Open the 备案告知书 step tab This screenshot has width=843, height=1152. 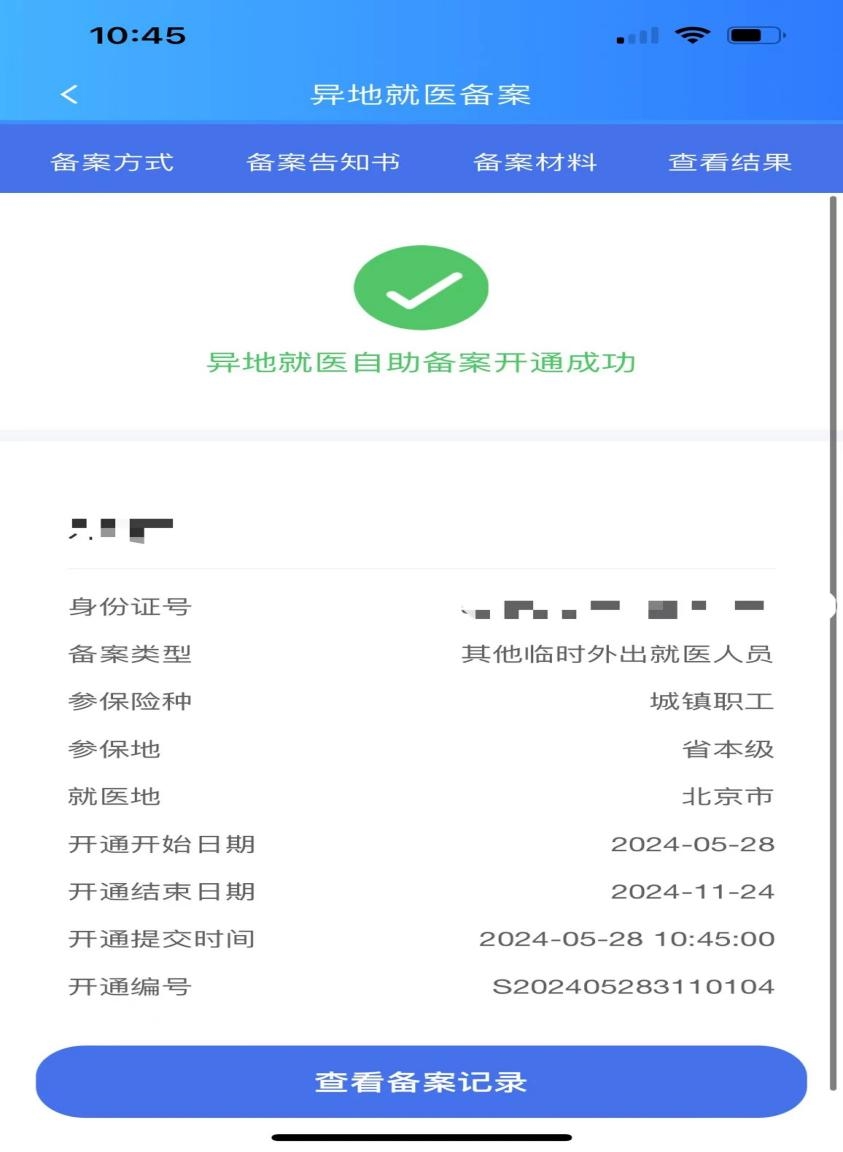[x=323, y=162]
